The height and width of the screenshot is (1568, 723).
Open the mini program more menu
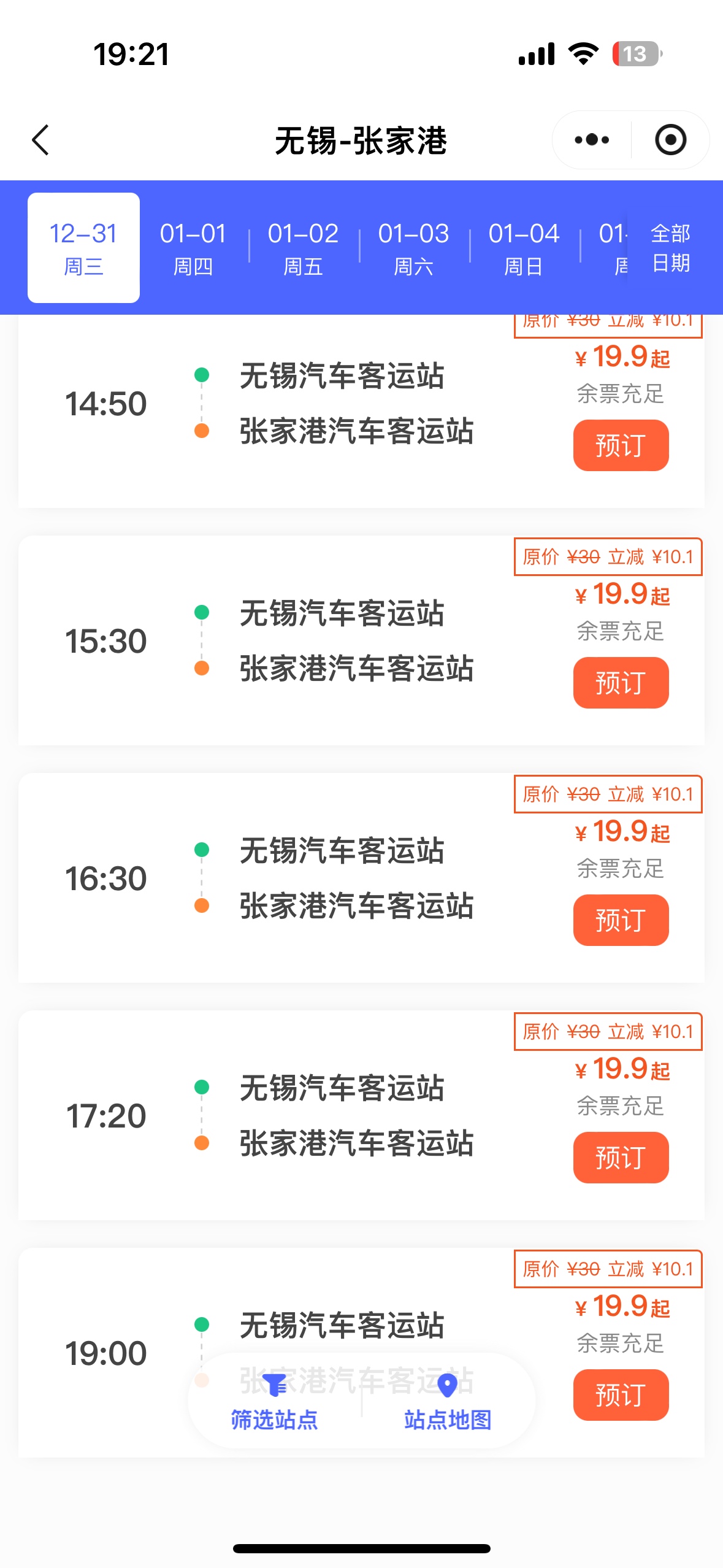(592, 140)
